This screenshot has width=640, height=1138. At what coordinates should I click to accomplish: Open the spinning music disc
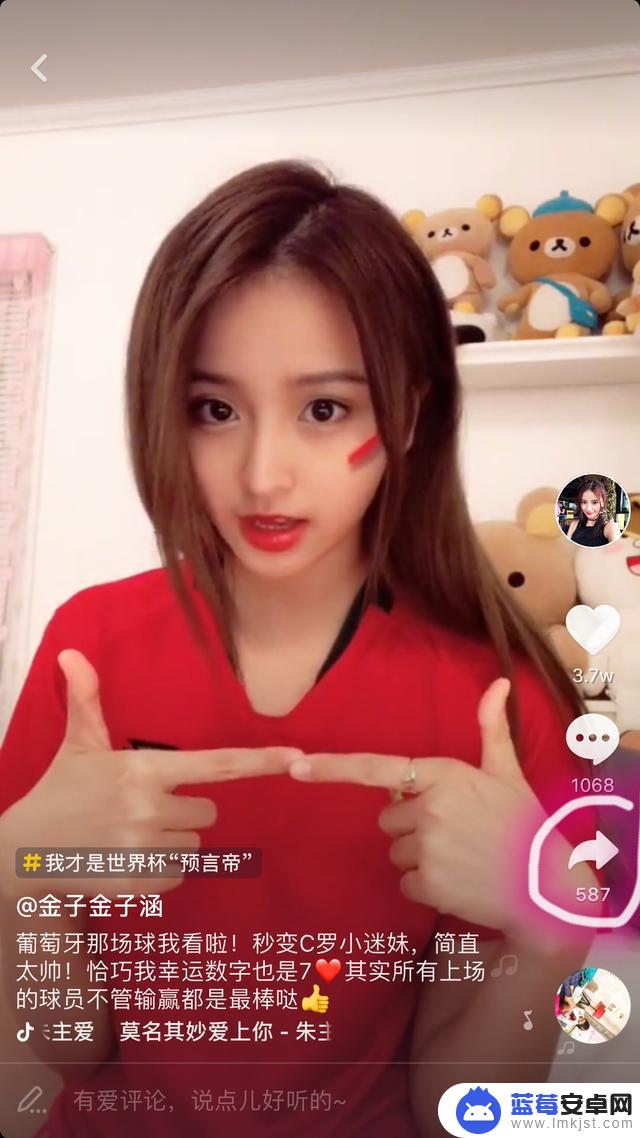click(x=593, y=1006)
